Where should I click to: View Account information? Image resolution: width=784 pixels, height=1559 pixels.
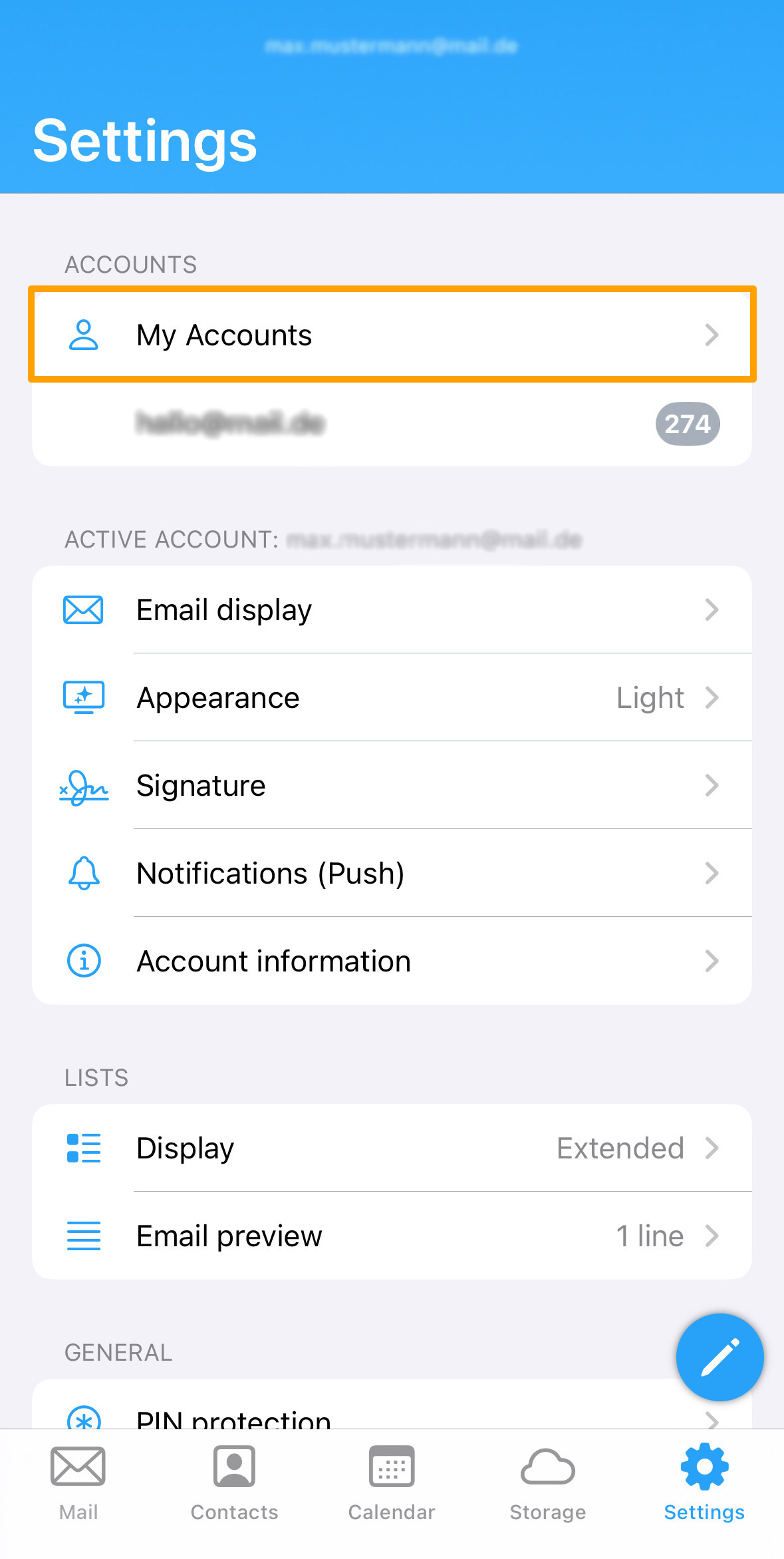[392, 961]
